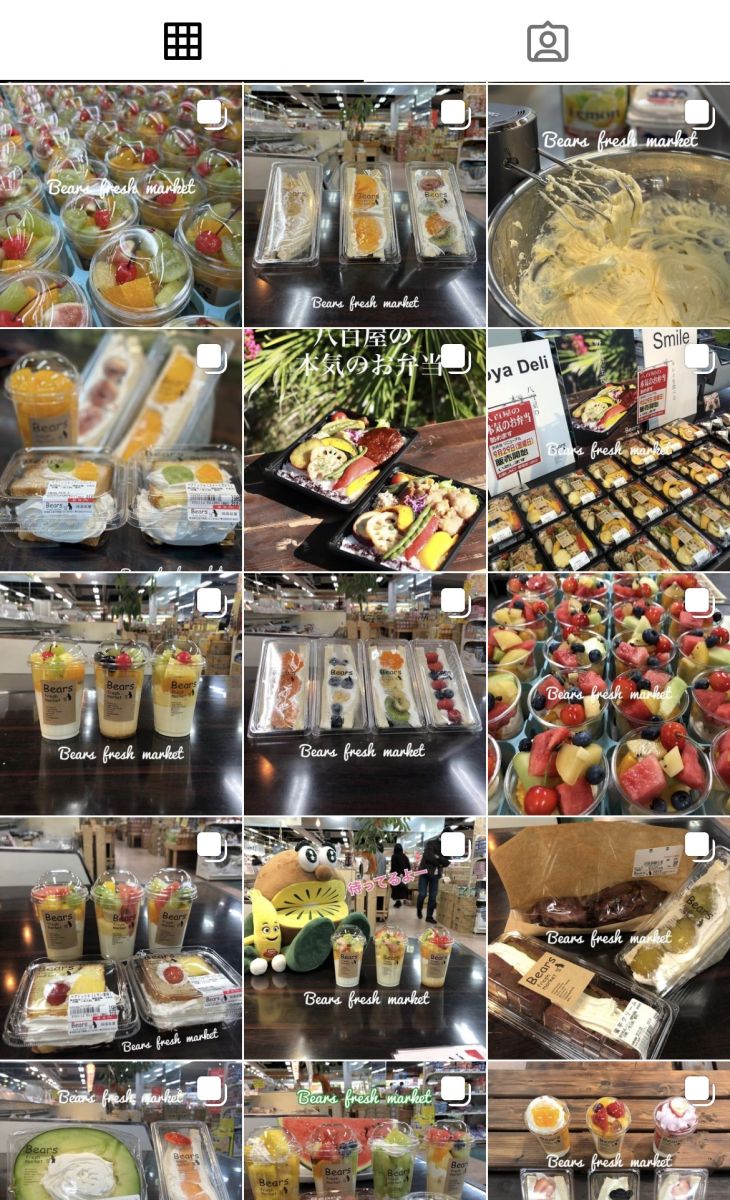Open the post of orange jelly cup with sandwiches

pyautogui.click(x=121, y=449)
